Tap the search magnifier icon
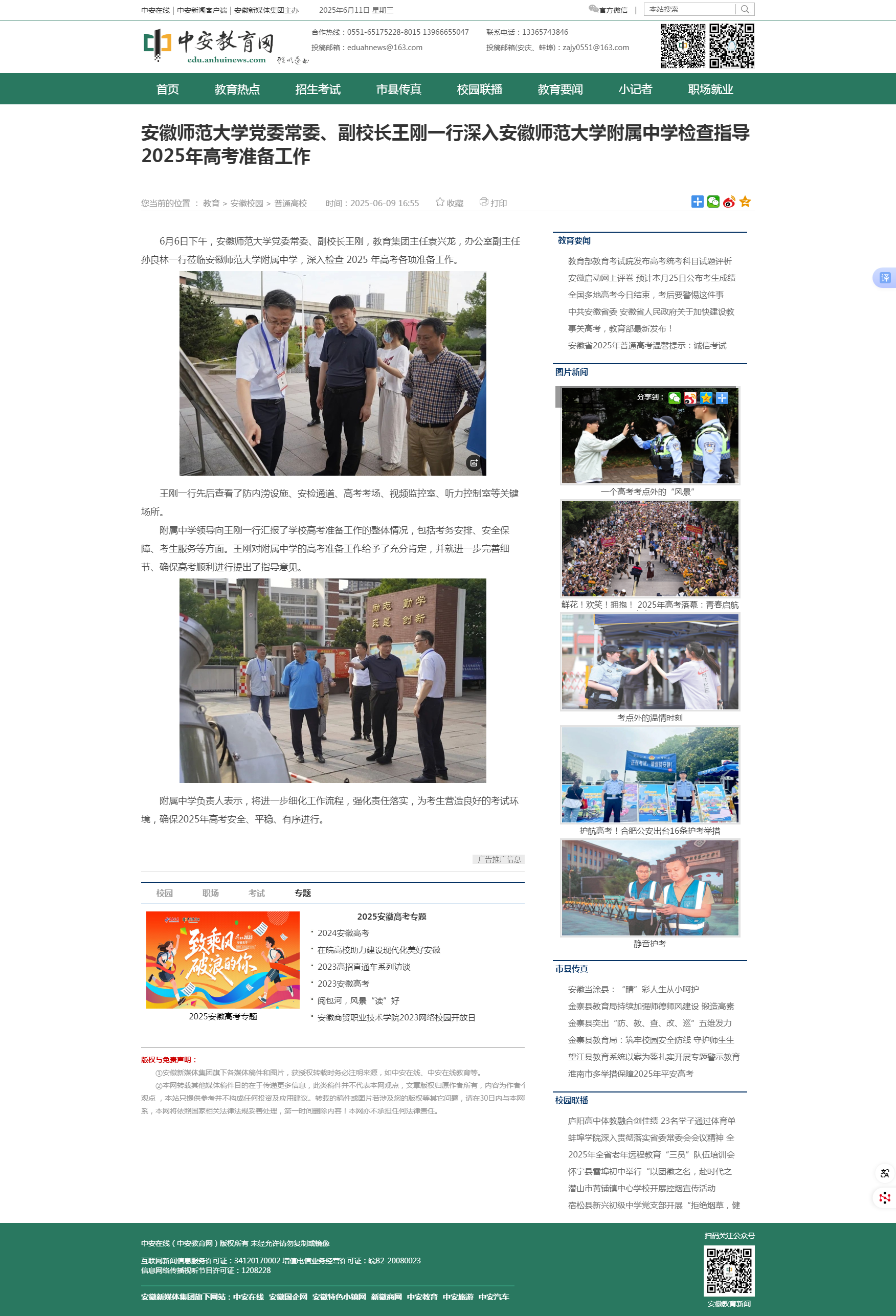Viewport: 896px width, 1316px height. point(745,9)
